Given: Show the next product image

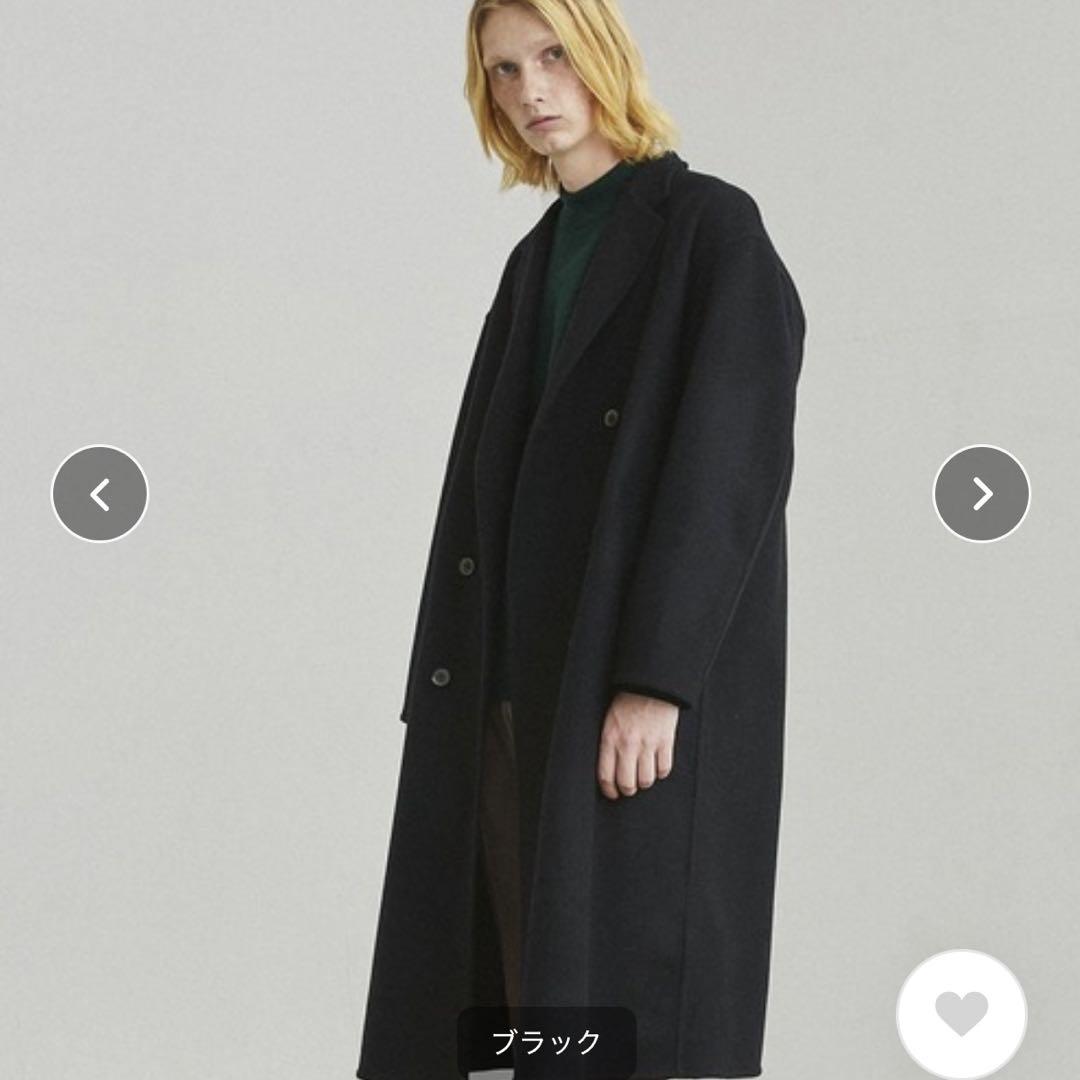Looking at the screenshot, I should click(981, 494).
